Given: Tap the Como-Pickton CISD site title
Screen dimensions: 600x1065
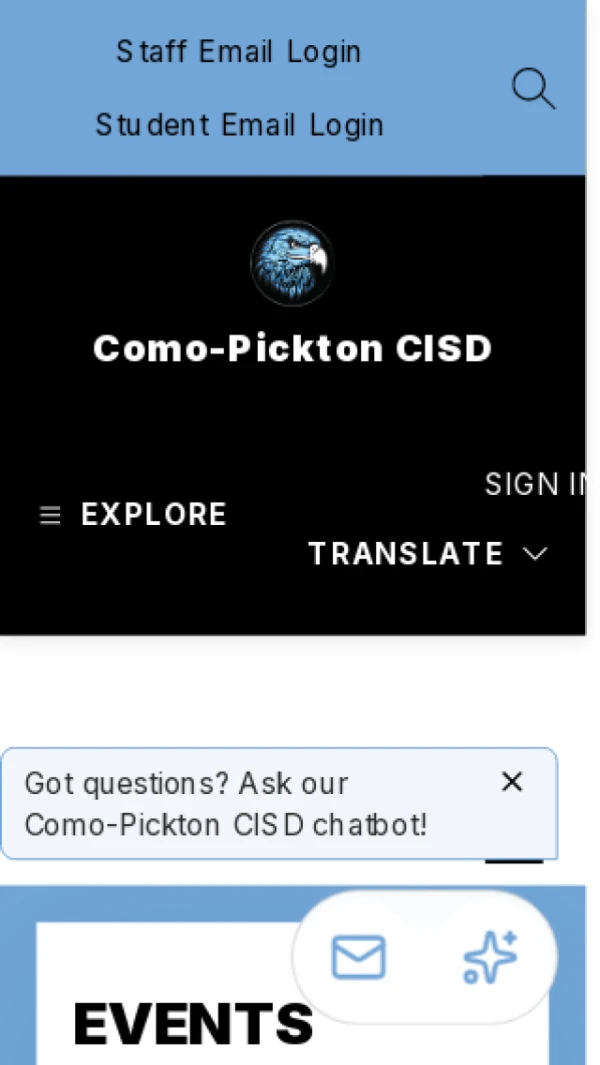Looking at the screenshot, I should pos(292,348).
